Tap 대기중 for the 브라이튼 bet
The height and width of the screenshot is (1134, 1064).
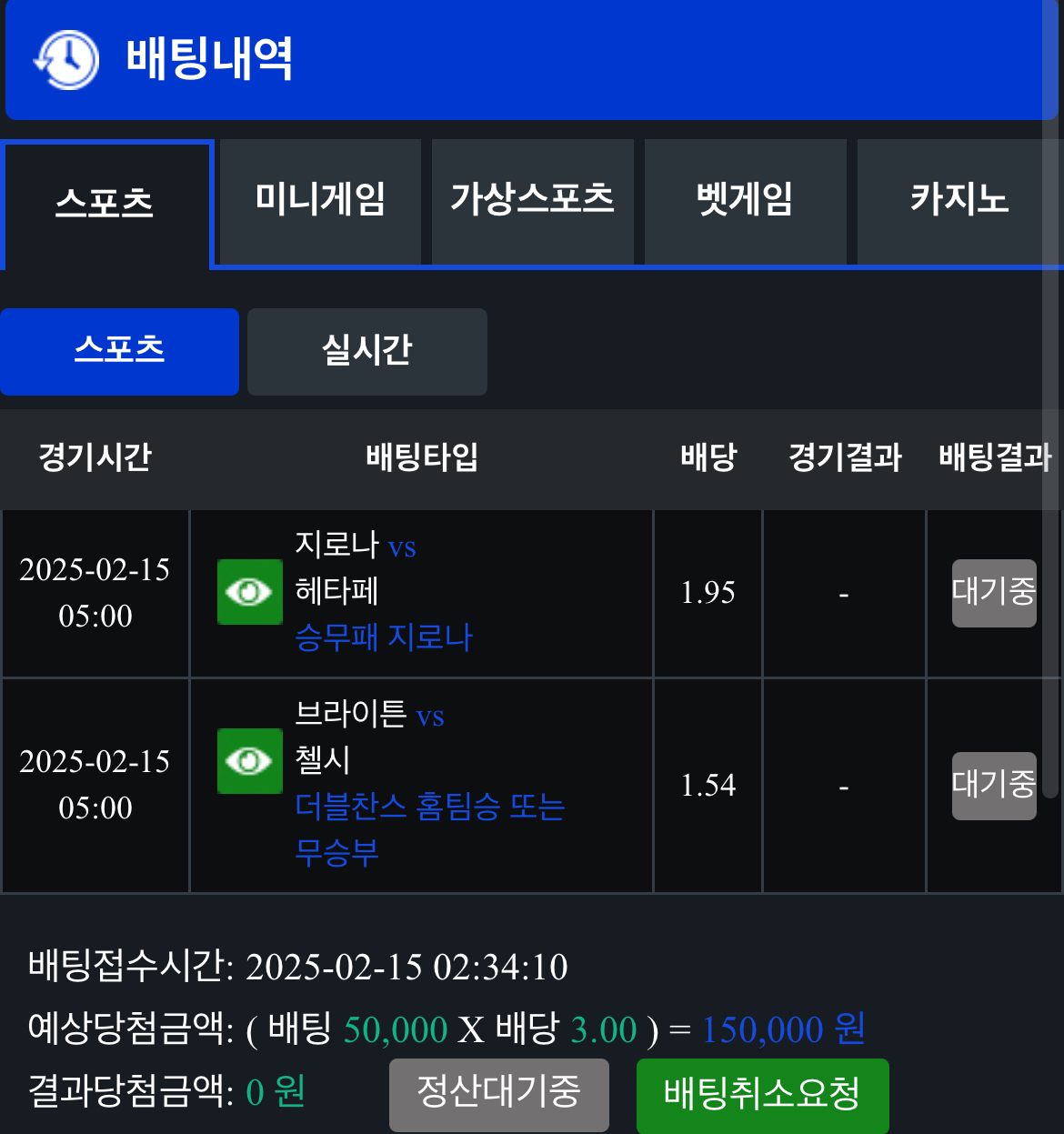(x=994, y=785)
